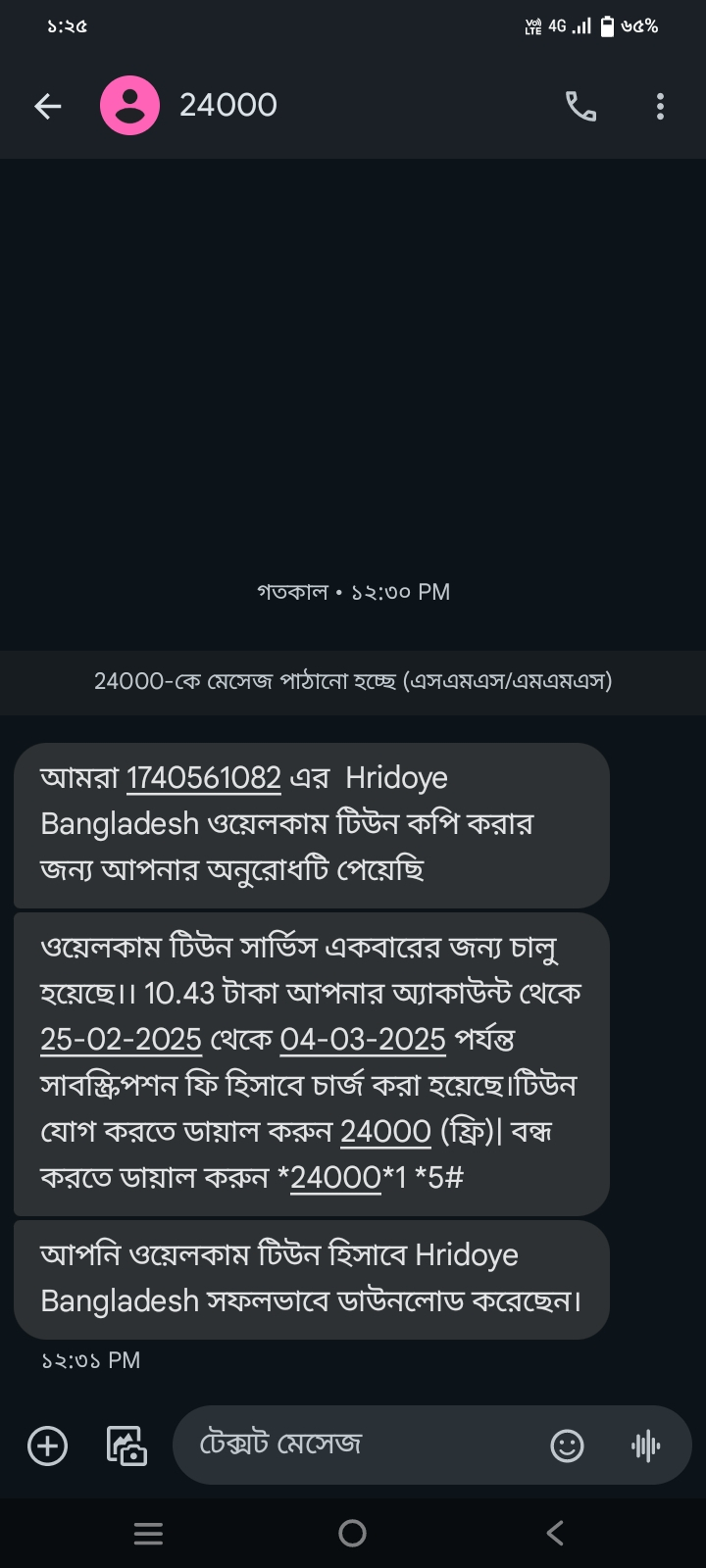Open the emoji picker
The width and height of the screenshot is (706, 1568).
point(567,1445)
